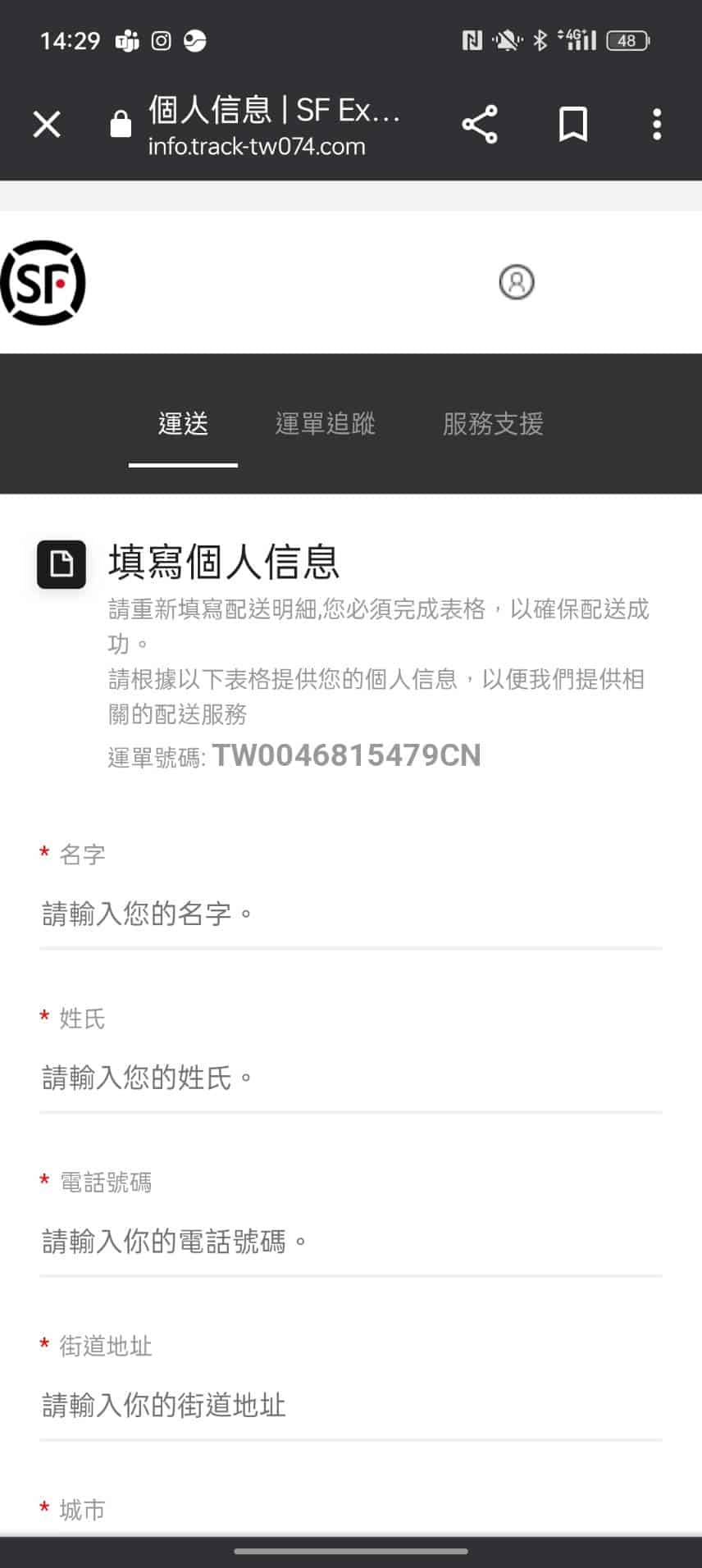Switch to the 運單追蹤 tab
The image size is (702, 1568).
[326, 424]
